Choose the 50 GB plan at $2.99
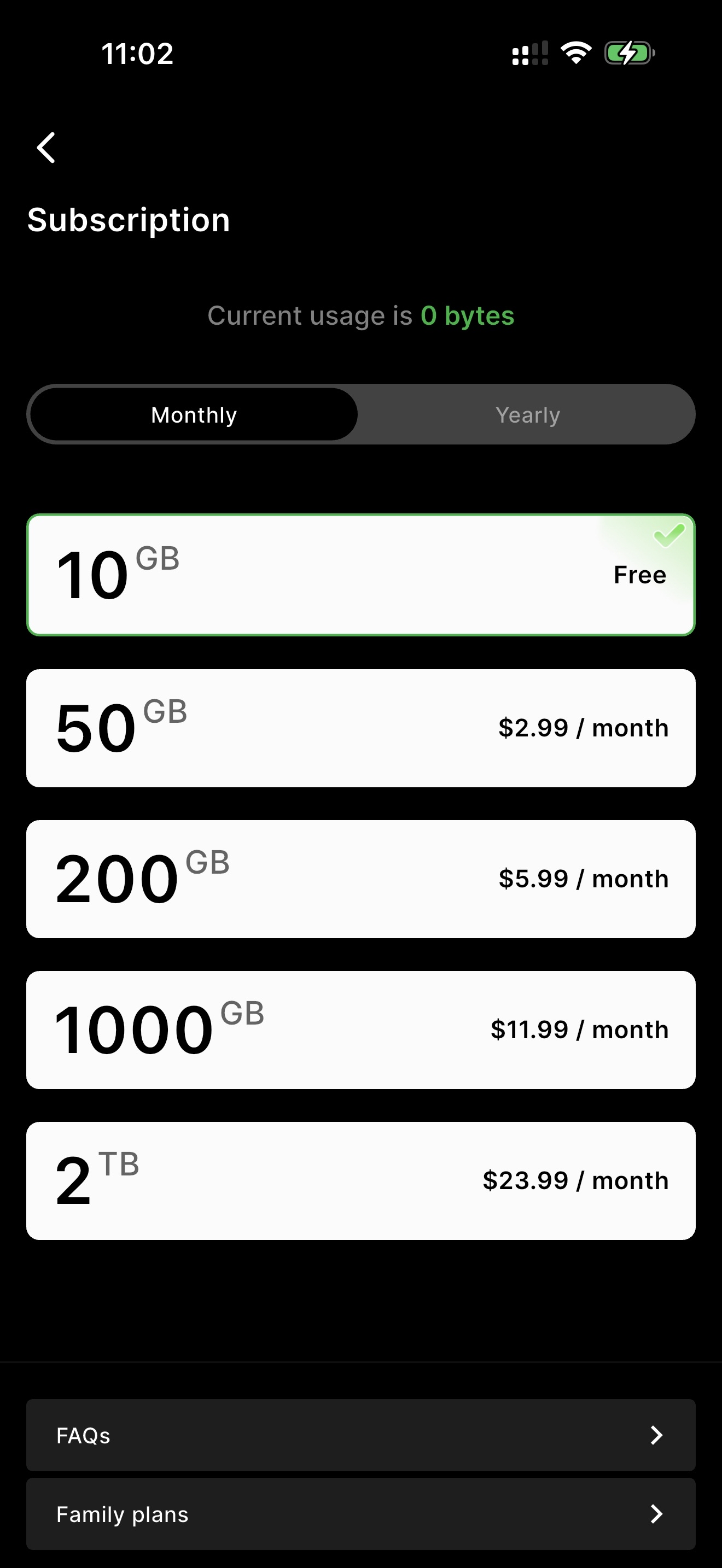722x1568 pixels. coord(360,728)
